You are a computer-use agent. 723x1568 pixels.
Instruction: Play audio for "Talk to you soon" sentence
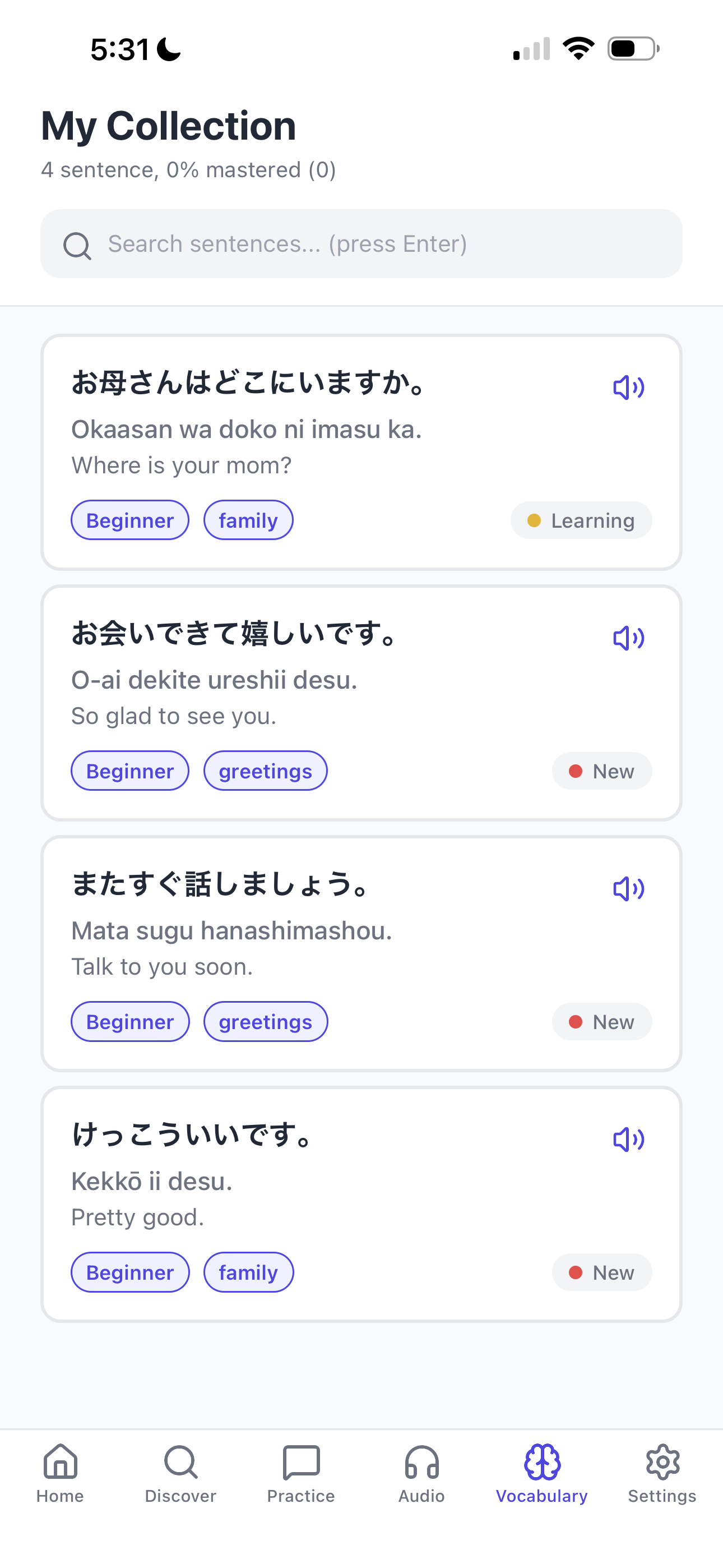point(628,889)
